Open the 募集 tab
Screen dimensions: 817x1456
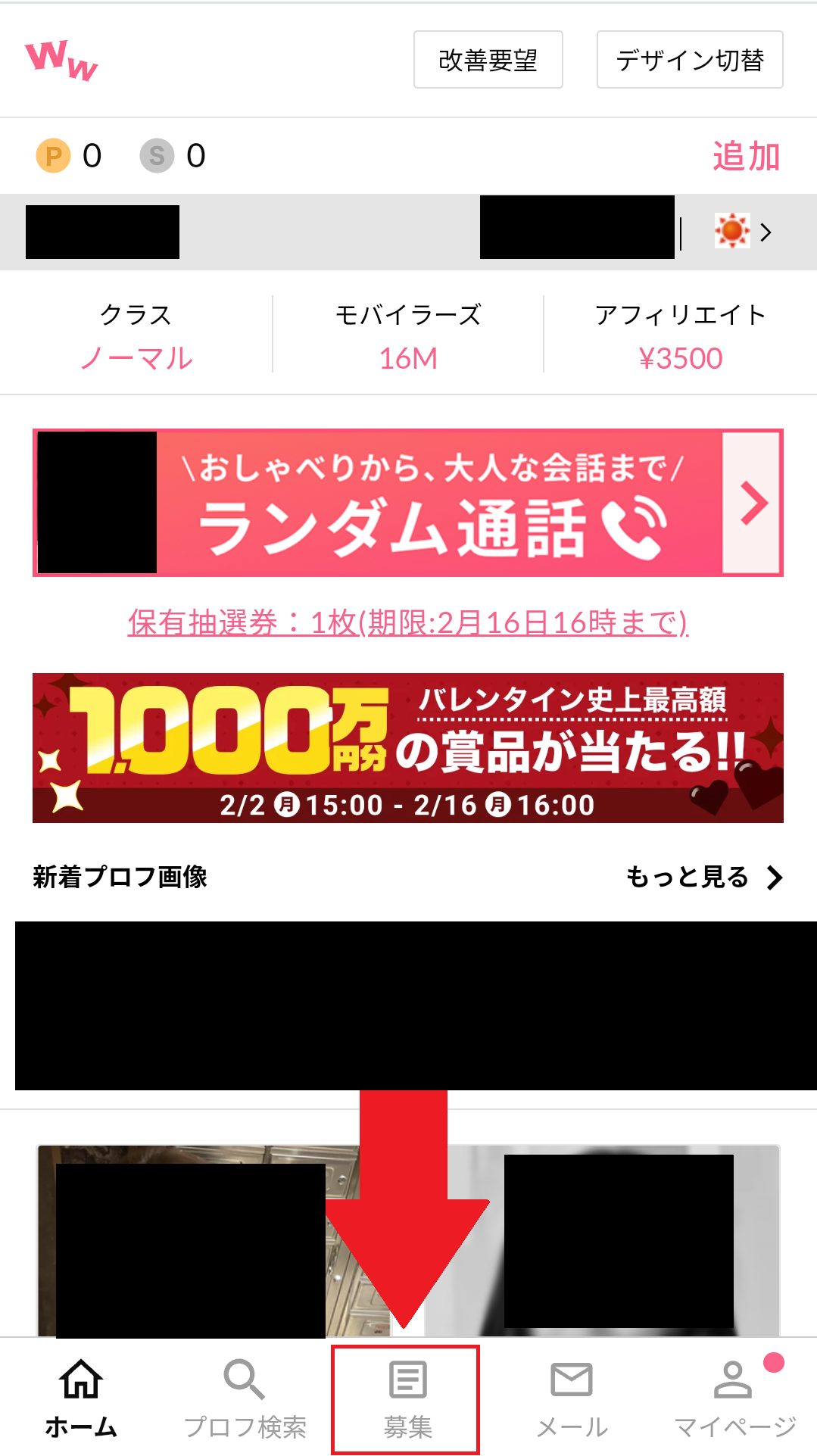click(407, 1399)
